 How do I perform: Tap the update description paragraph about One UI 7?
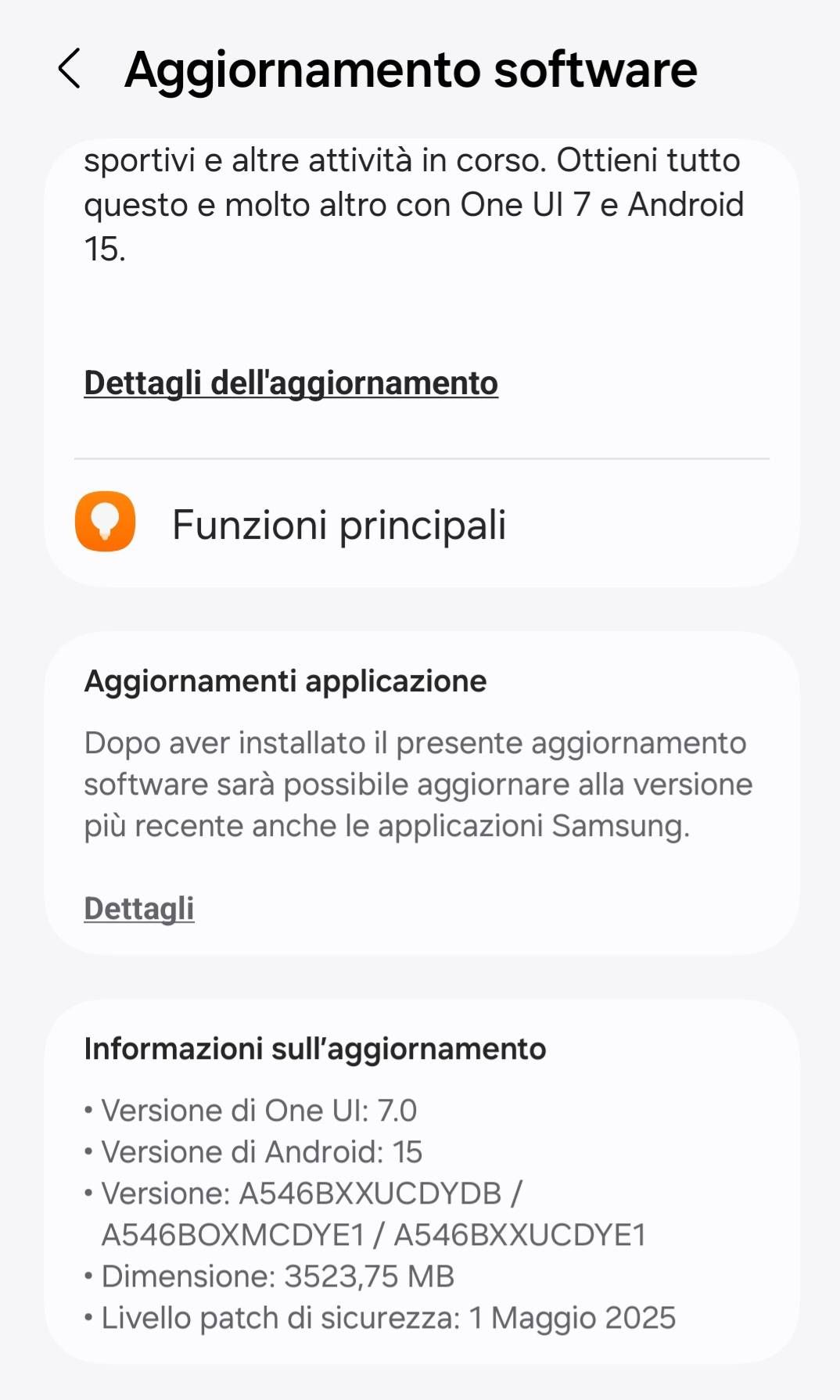(415, 205)
